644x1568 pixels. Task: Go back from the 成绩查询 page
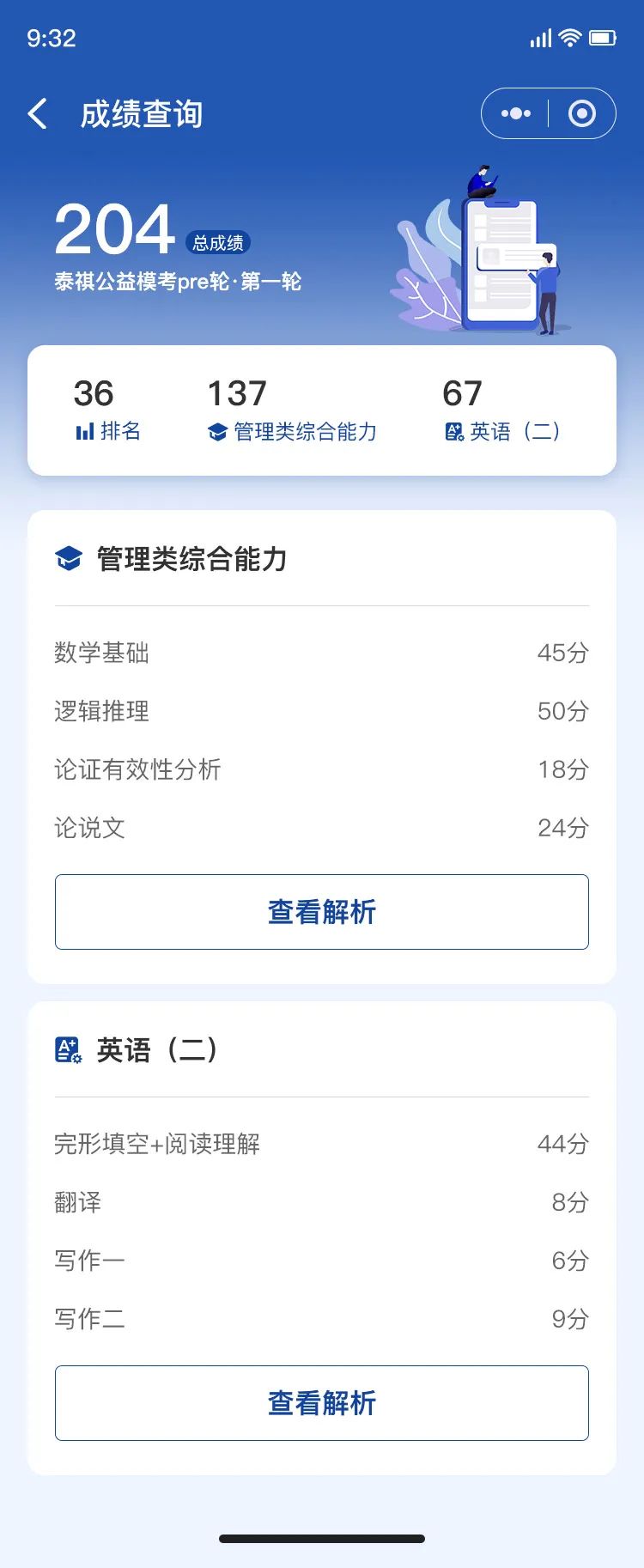38,113
